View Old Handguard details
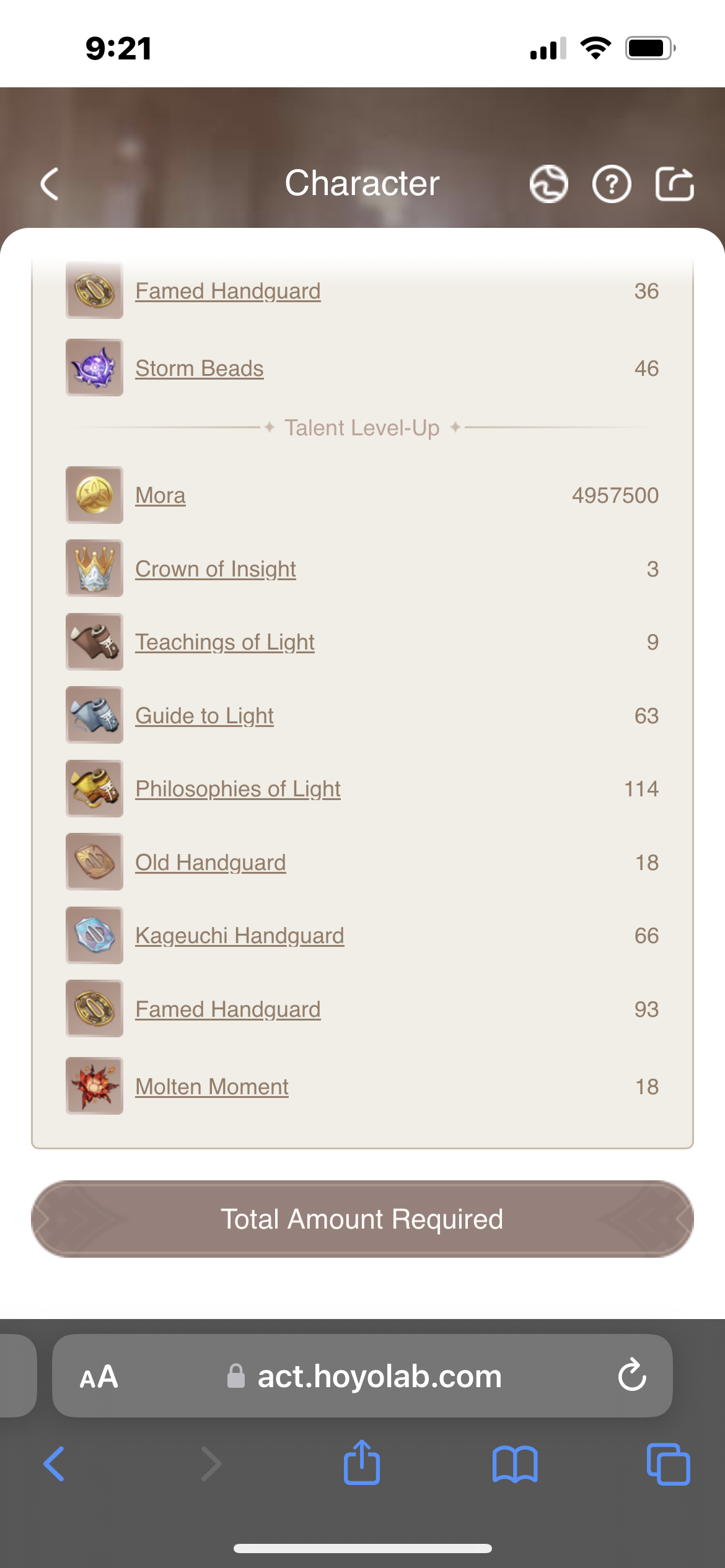This screenshot has width=725, height=1568. (211, 863)
